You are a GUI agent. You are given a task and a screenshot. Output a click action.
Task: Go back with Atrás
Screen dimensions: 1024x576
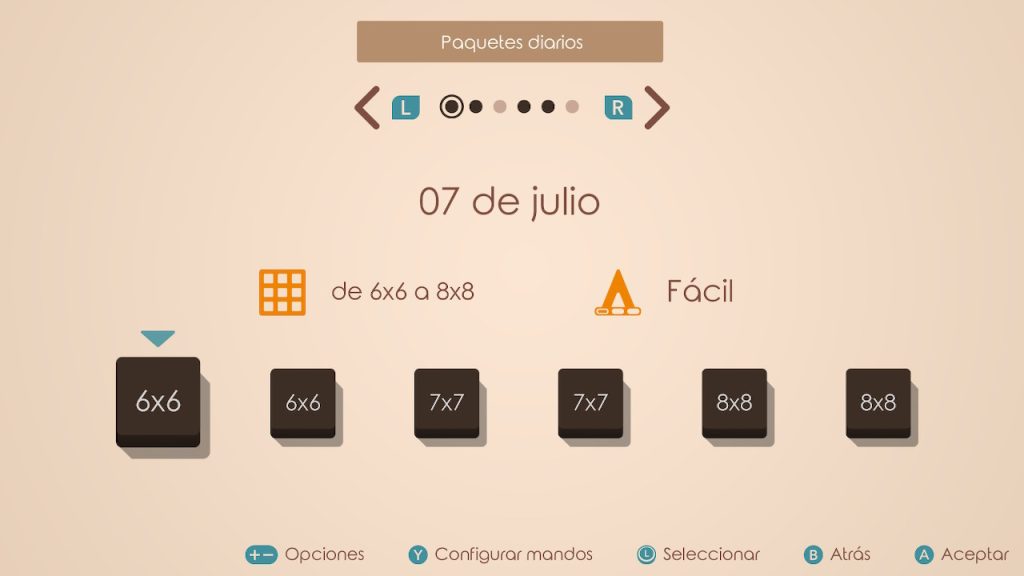pyautogui.click(x=837, y=554)
